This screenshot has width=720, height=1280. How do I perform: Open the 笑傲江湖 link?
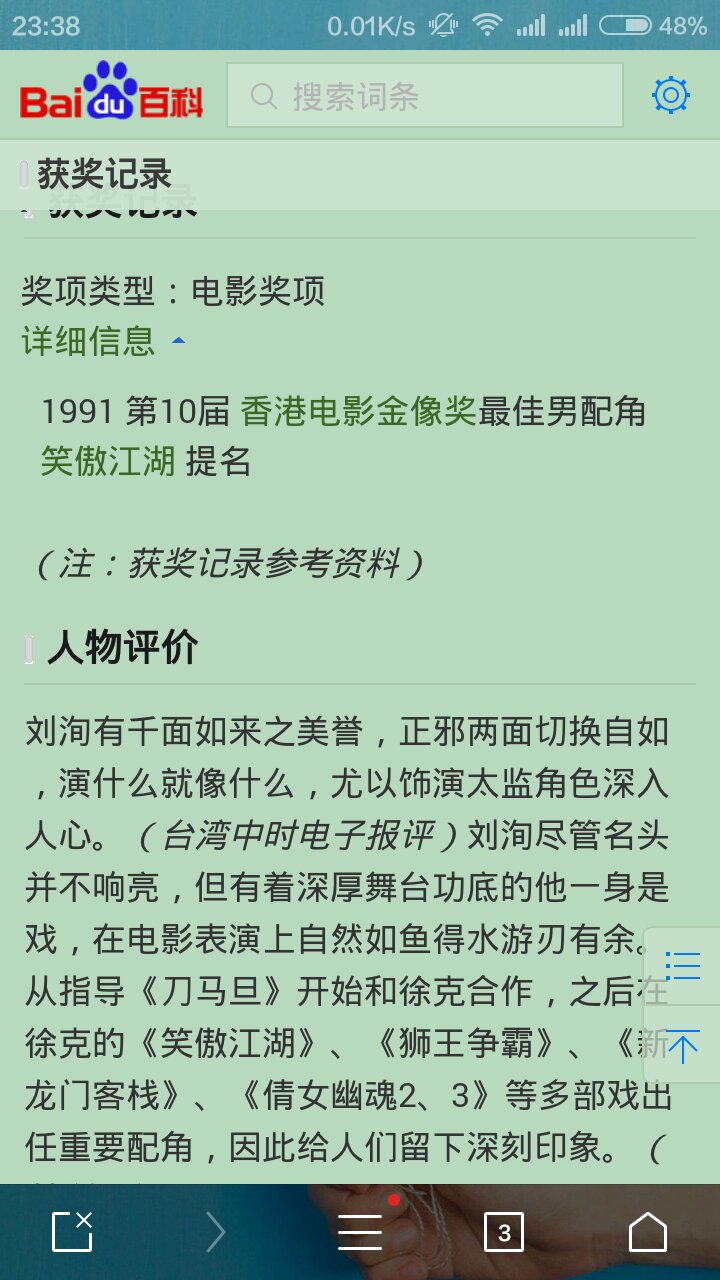(108, 461)
